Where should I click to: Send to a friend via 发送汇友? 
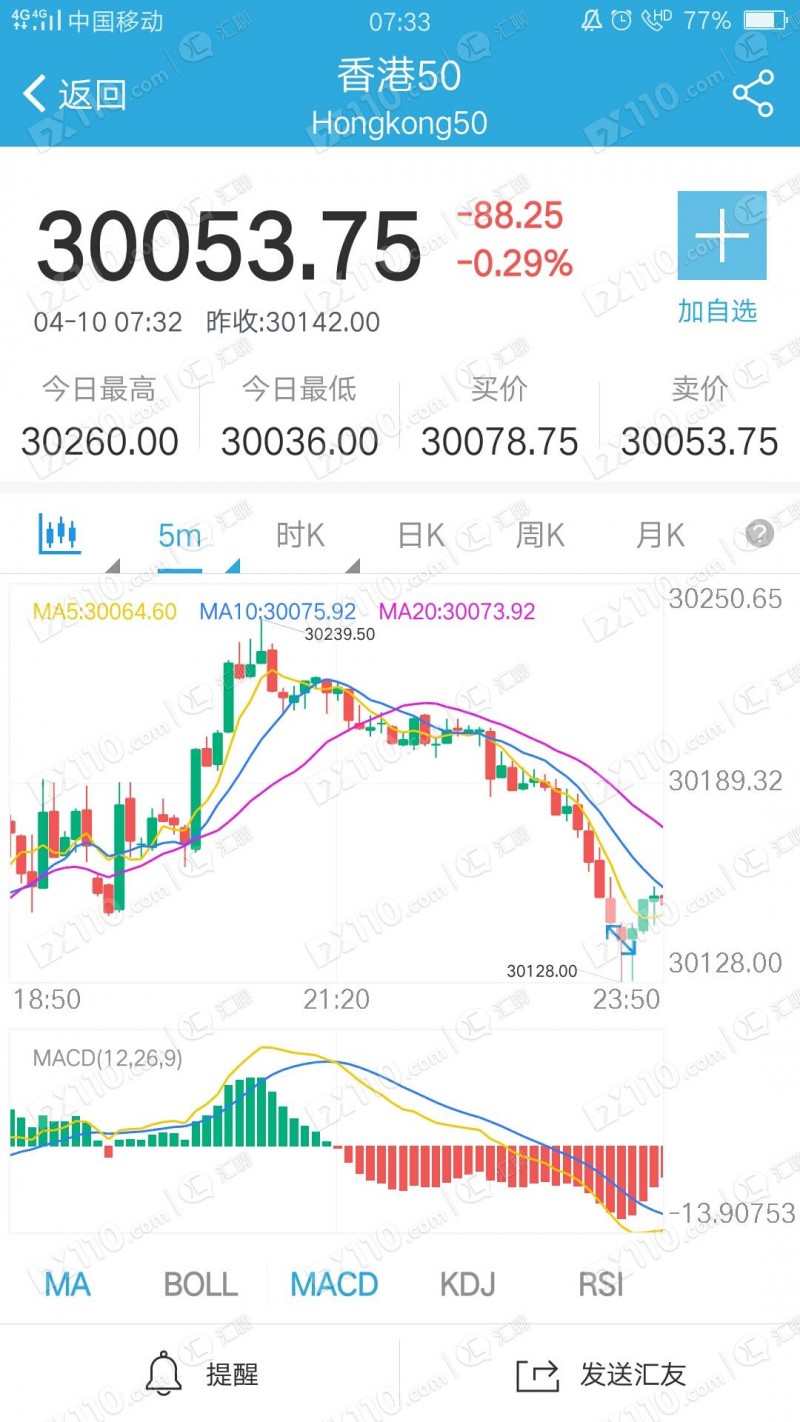coord(600,1375)
